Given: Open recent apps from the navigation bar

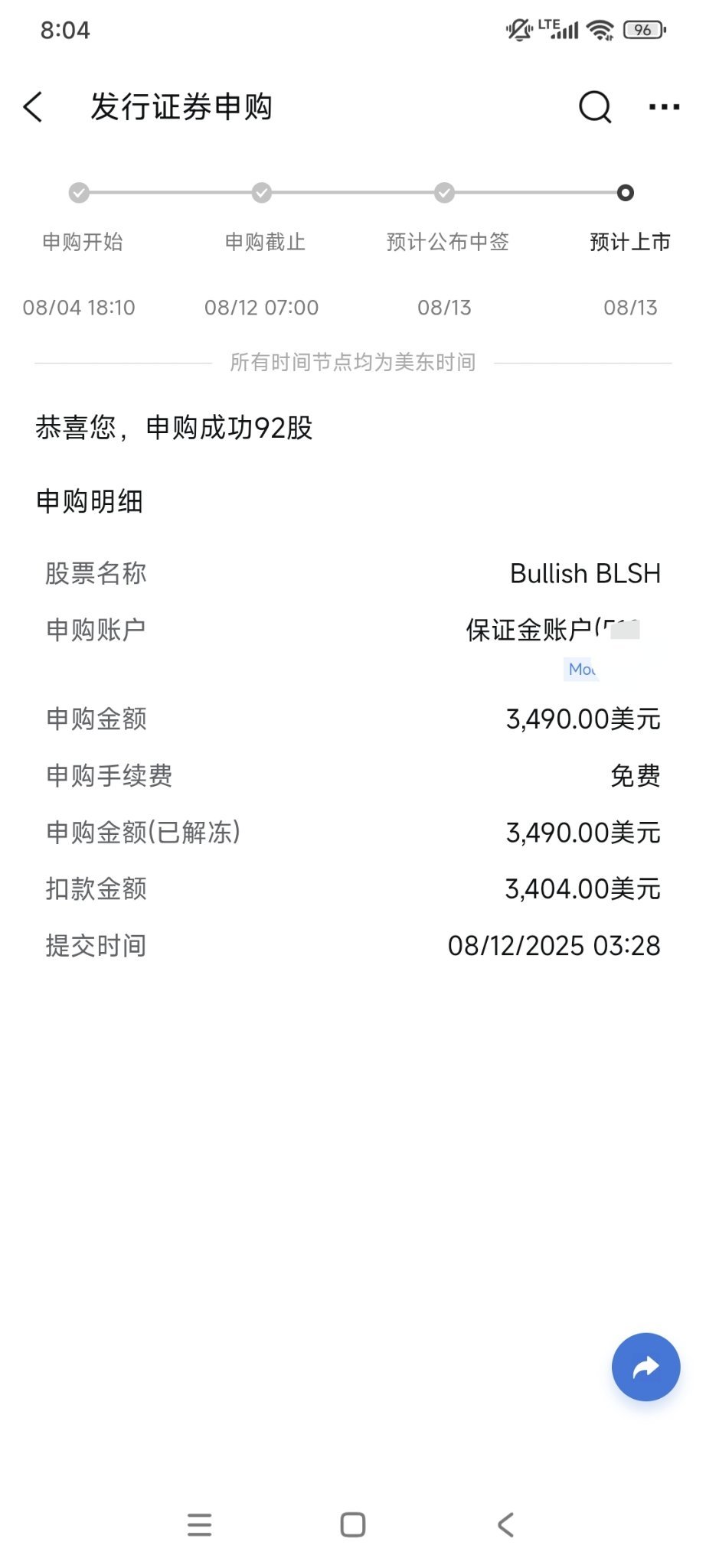Looking at the screenshot, I should [x=200, y=1525].
